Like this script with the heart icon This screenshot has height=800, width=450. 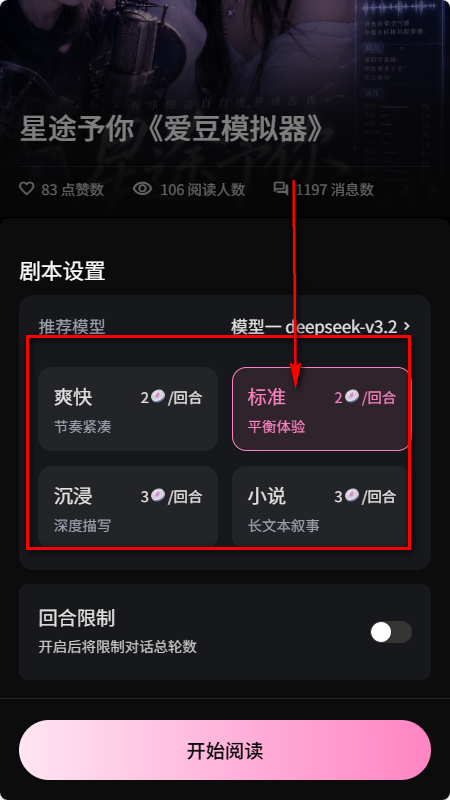tap(27, 189)
